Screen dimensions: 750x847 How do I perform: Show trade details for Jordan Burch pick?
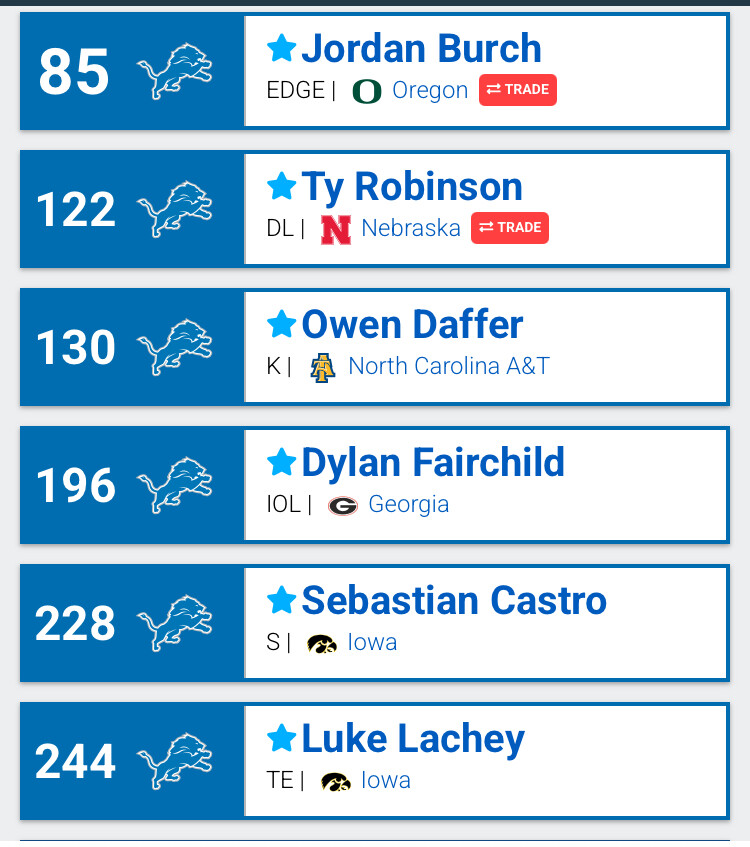pyautogui.click(x=518, y=90)
